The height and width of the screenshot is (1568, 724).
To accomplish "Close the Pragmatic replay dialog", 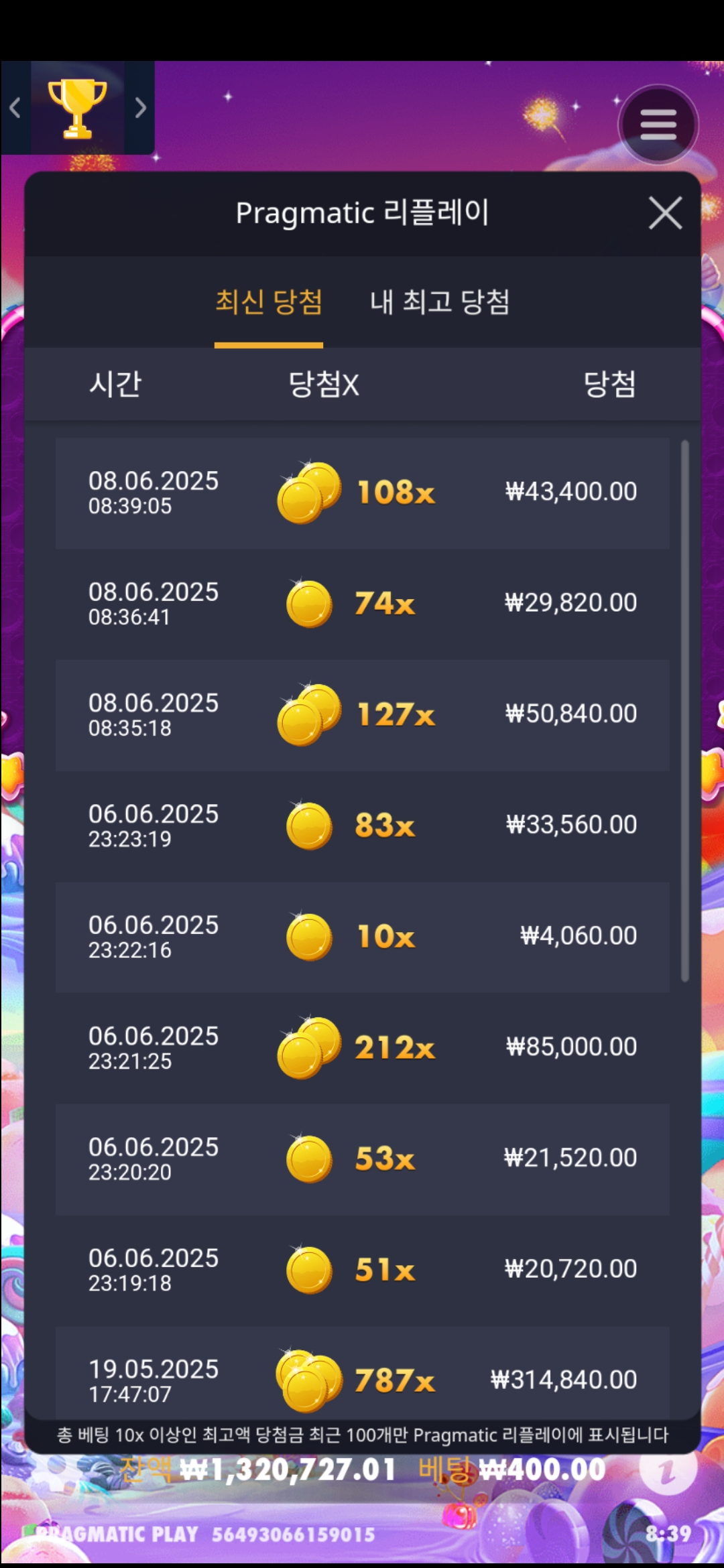I will point(665,213).
